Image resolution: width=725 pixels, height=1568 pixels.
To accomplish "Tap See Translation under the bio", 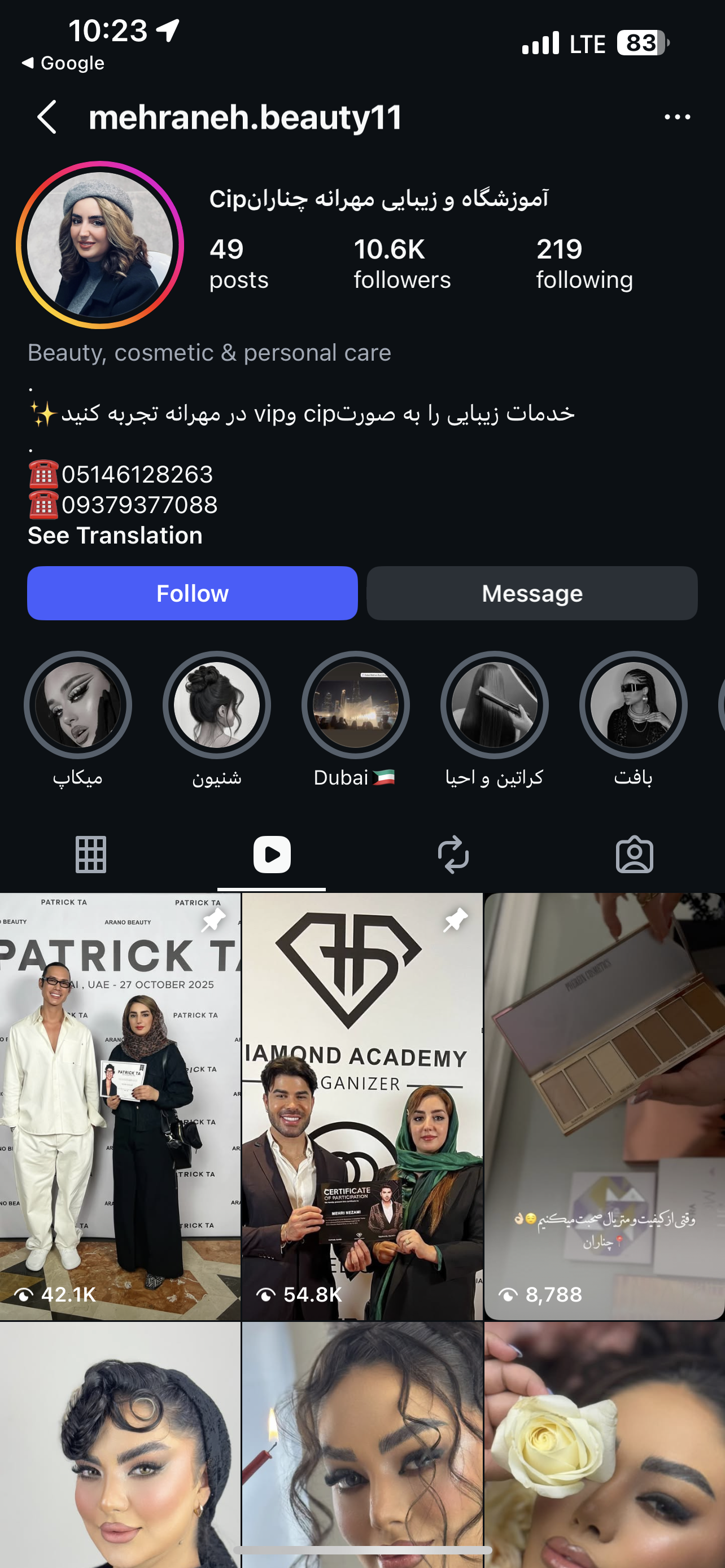I will pos(115,536).
